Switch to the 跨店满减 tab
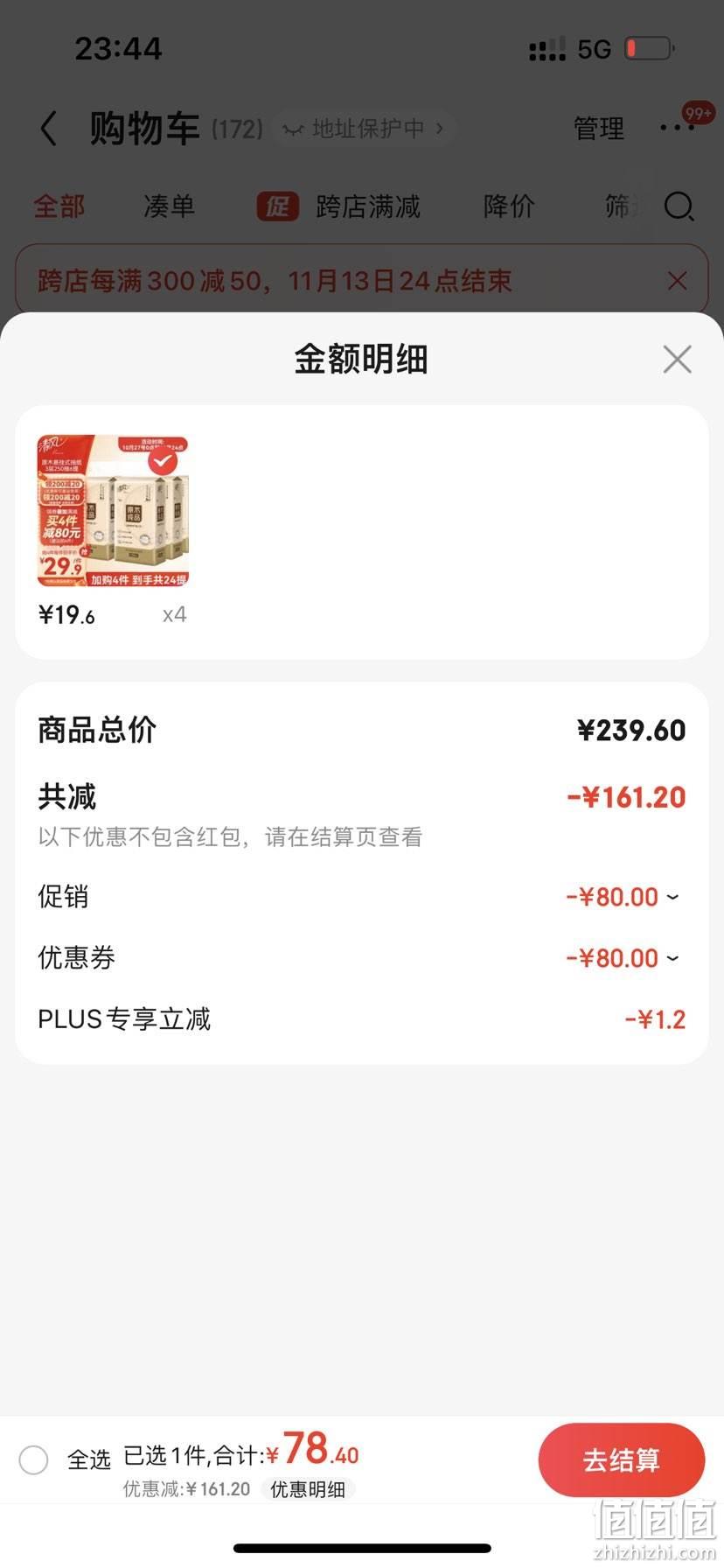This screenshot has height=1568, width=724. pos(338,206)
